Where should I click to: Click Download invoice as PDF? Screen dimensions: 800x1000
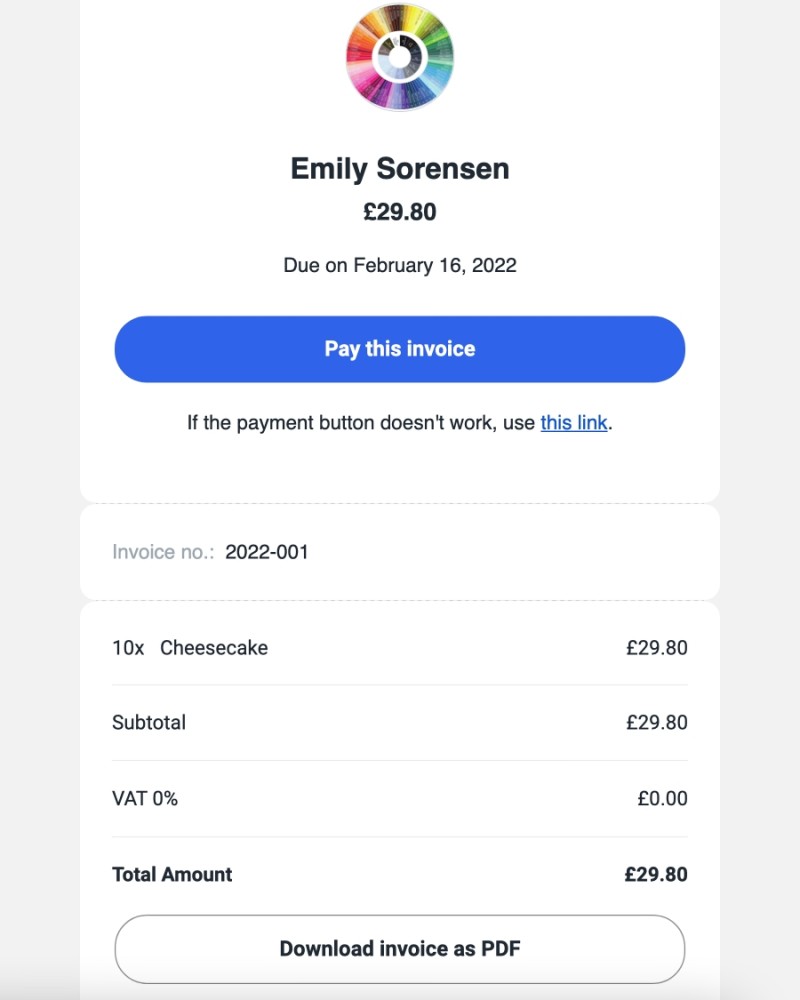click(400, 948)
